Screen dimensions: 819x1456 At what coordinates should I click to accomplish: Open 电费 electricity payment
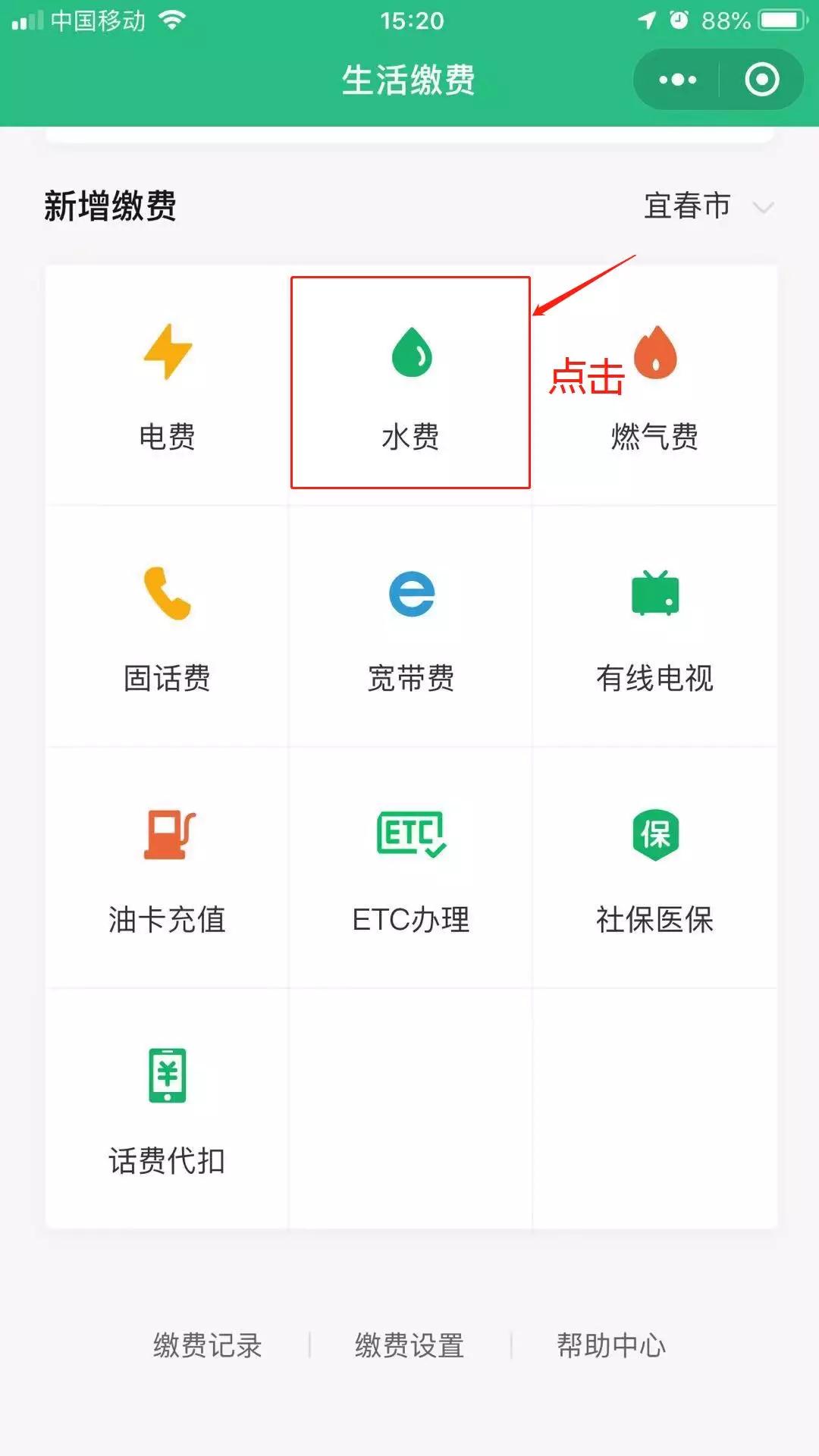point(167,385)
